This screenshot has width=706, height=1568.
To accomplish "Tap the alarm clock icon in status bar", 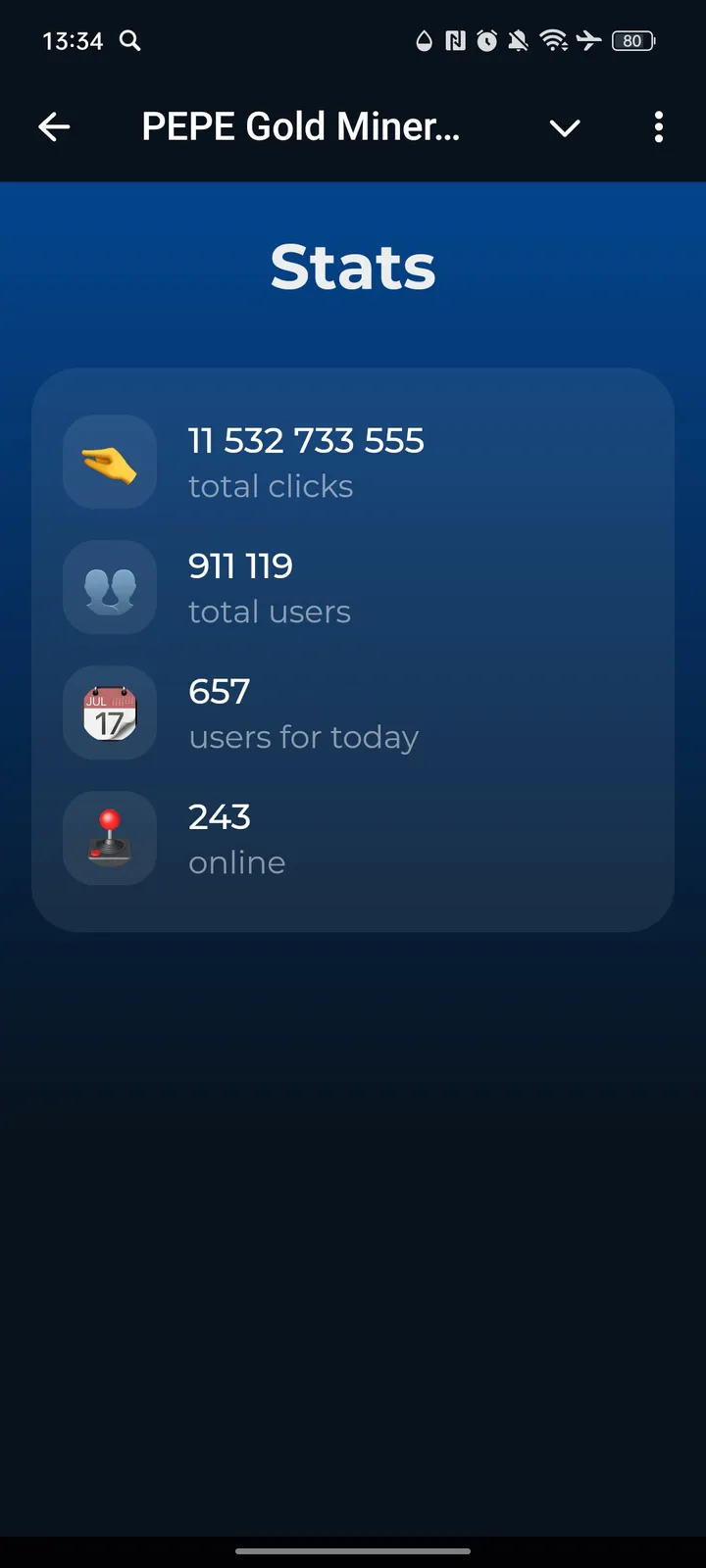I will pos(487,41).
